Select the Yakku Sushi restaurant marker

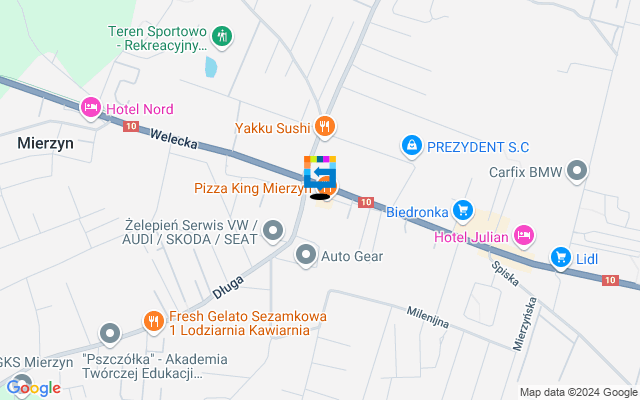click(324, 126)
